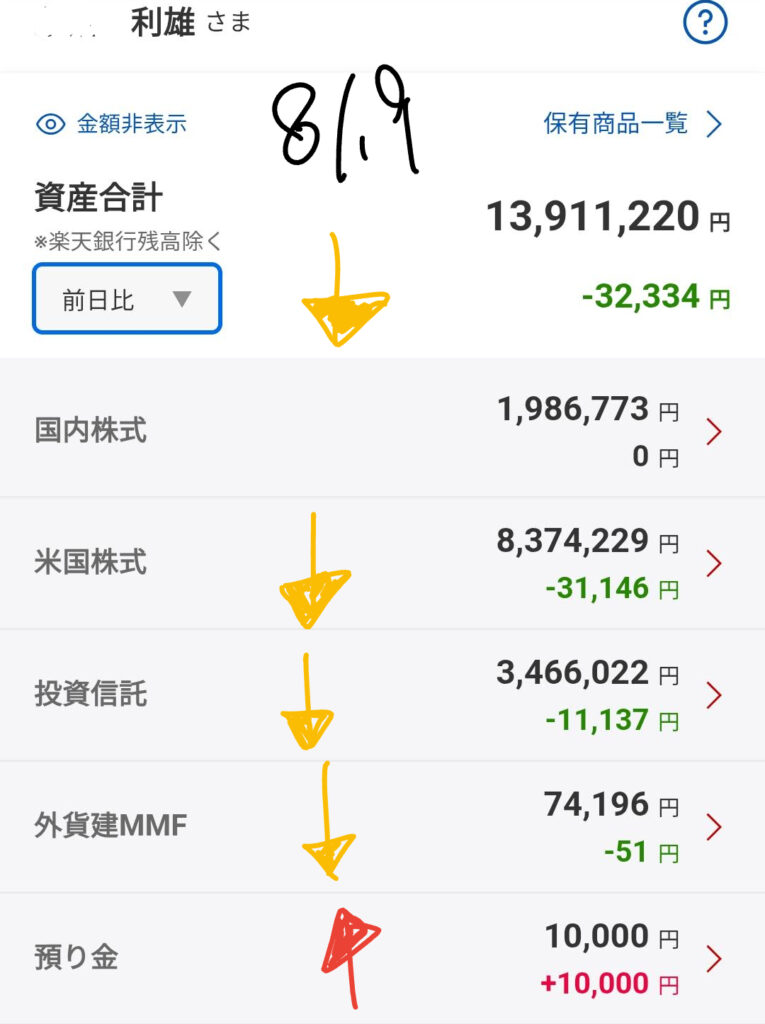Expand the 前日比 dropdown
The image size is (765, 1024).
coord(127,299)
